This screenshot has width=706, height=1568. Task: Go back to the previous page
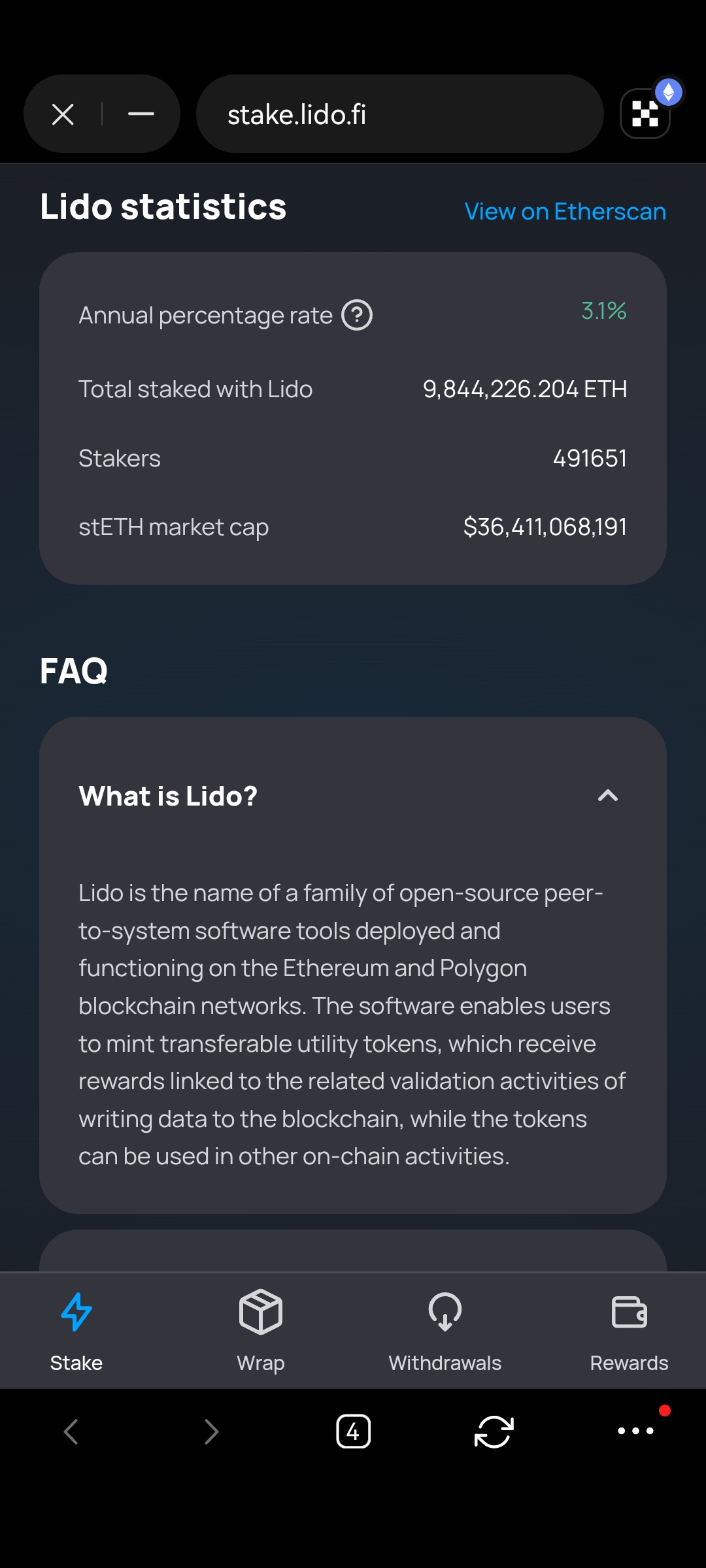(x=71, y=1431)
